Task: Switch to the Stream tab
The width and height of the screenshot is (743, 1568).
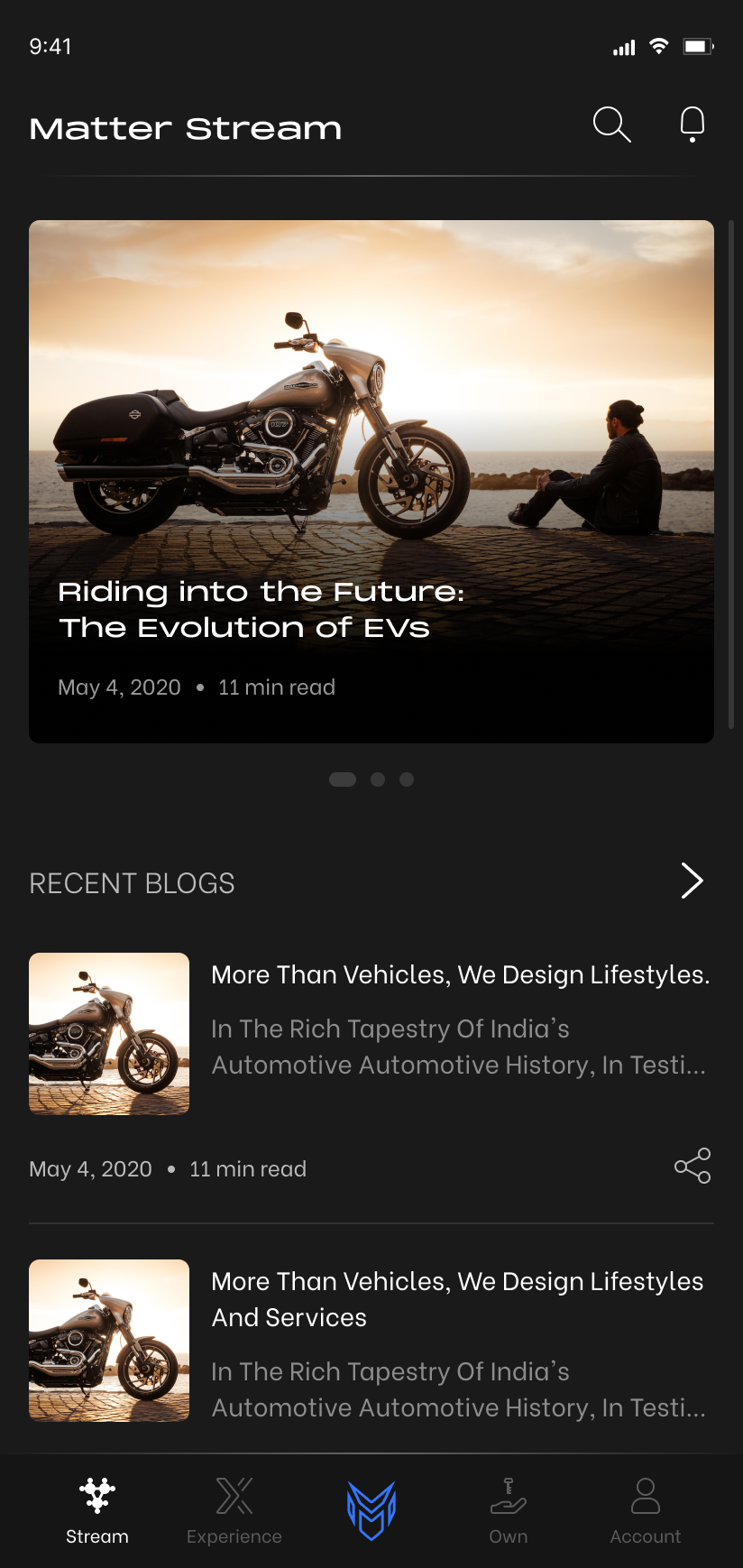Action: pos(97,1509)
